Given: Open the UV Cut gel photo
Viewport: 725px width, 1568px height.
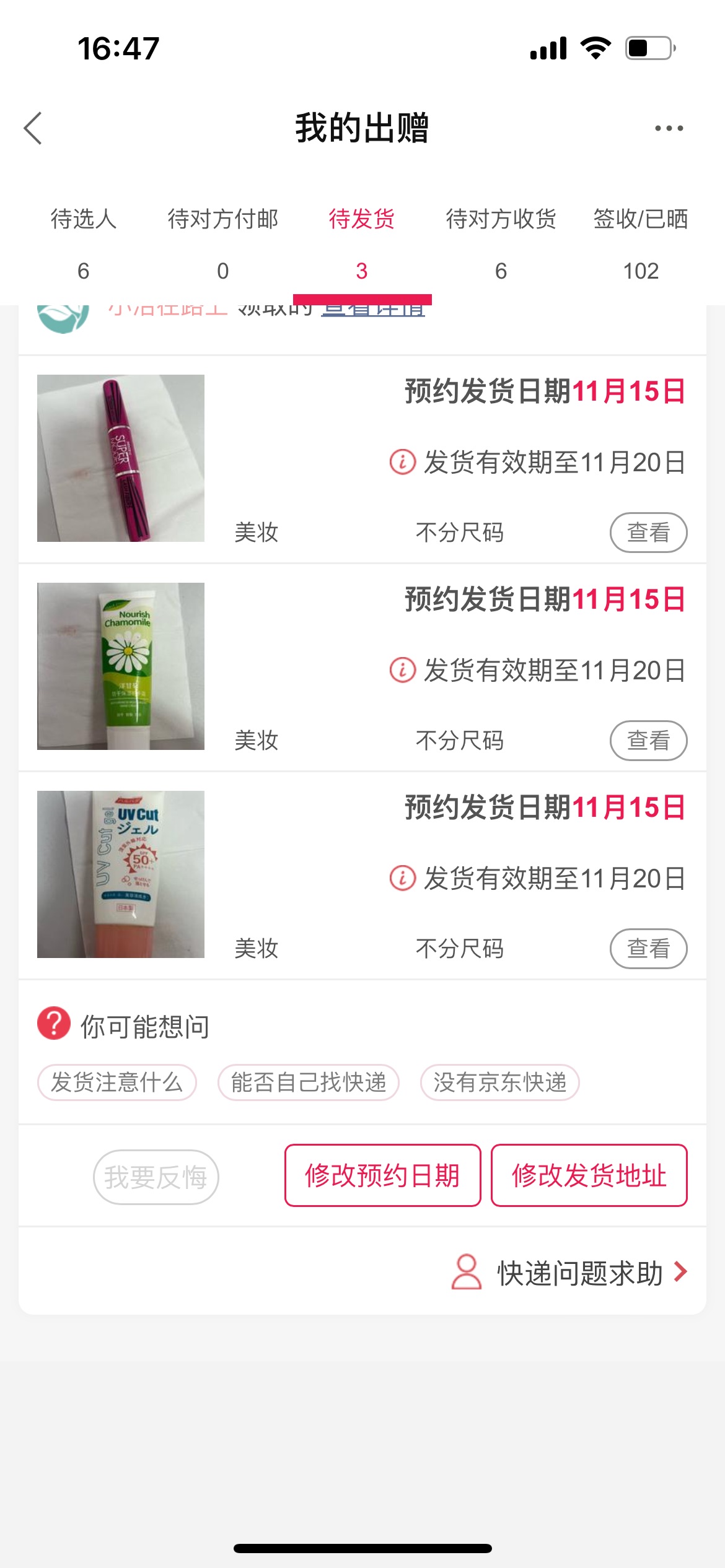Looking at the screenshot, I should point(121,874).
